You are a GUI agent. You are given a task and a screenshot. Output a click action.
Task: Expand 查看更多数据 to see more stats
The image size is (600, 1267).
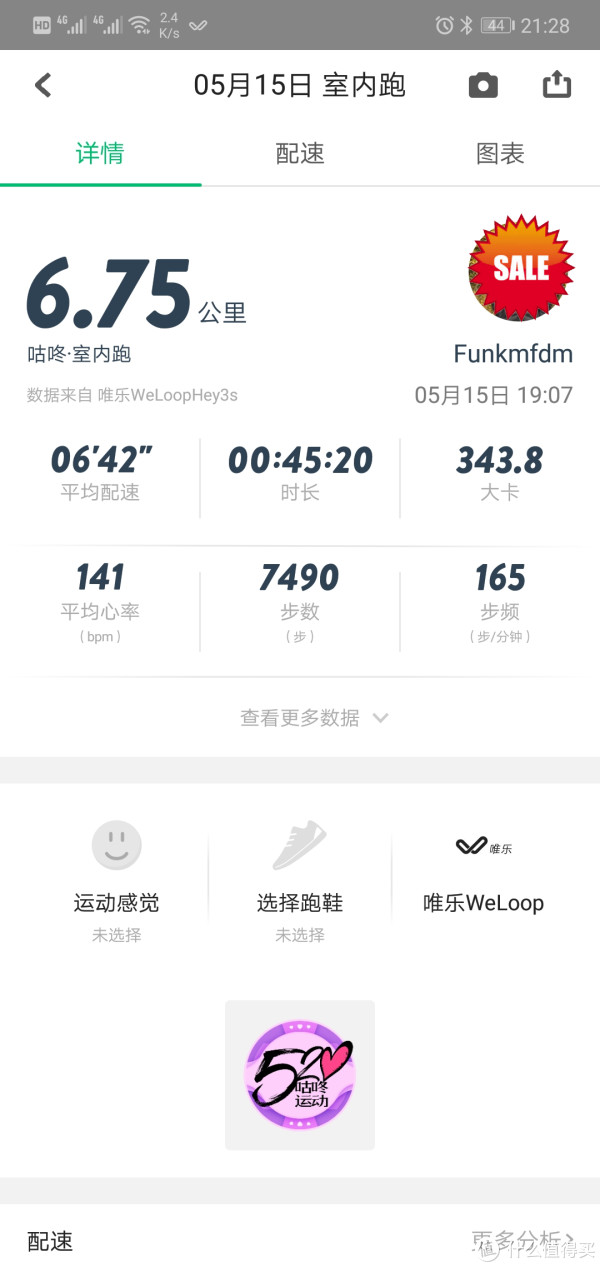coord(314,718)
